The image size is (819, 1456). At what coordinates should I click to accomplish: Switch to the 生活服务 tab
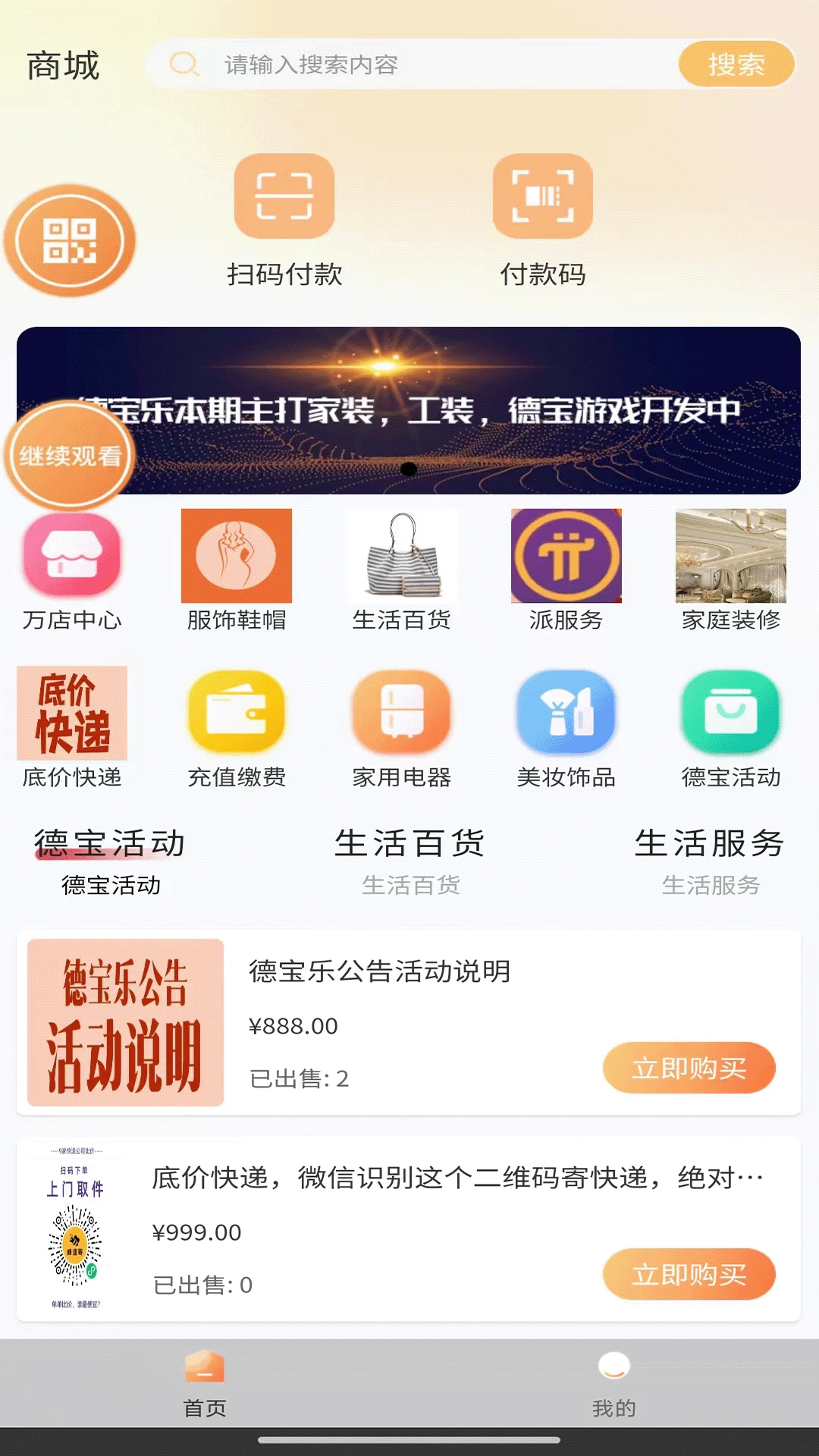click(710, 861)
